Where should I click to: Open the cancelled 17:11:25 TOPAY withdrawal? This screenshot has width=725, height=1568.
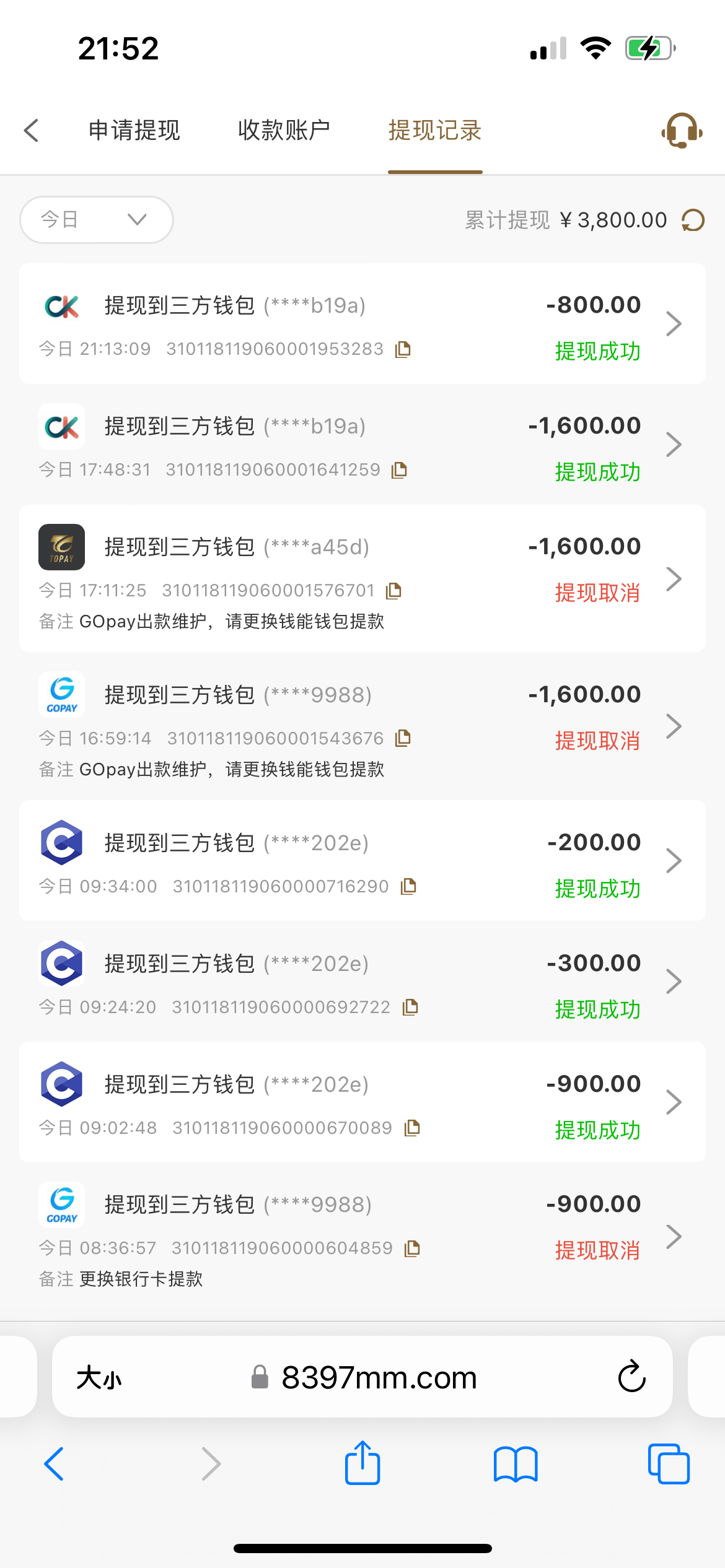pos(362,578)
